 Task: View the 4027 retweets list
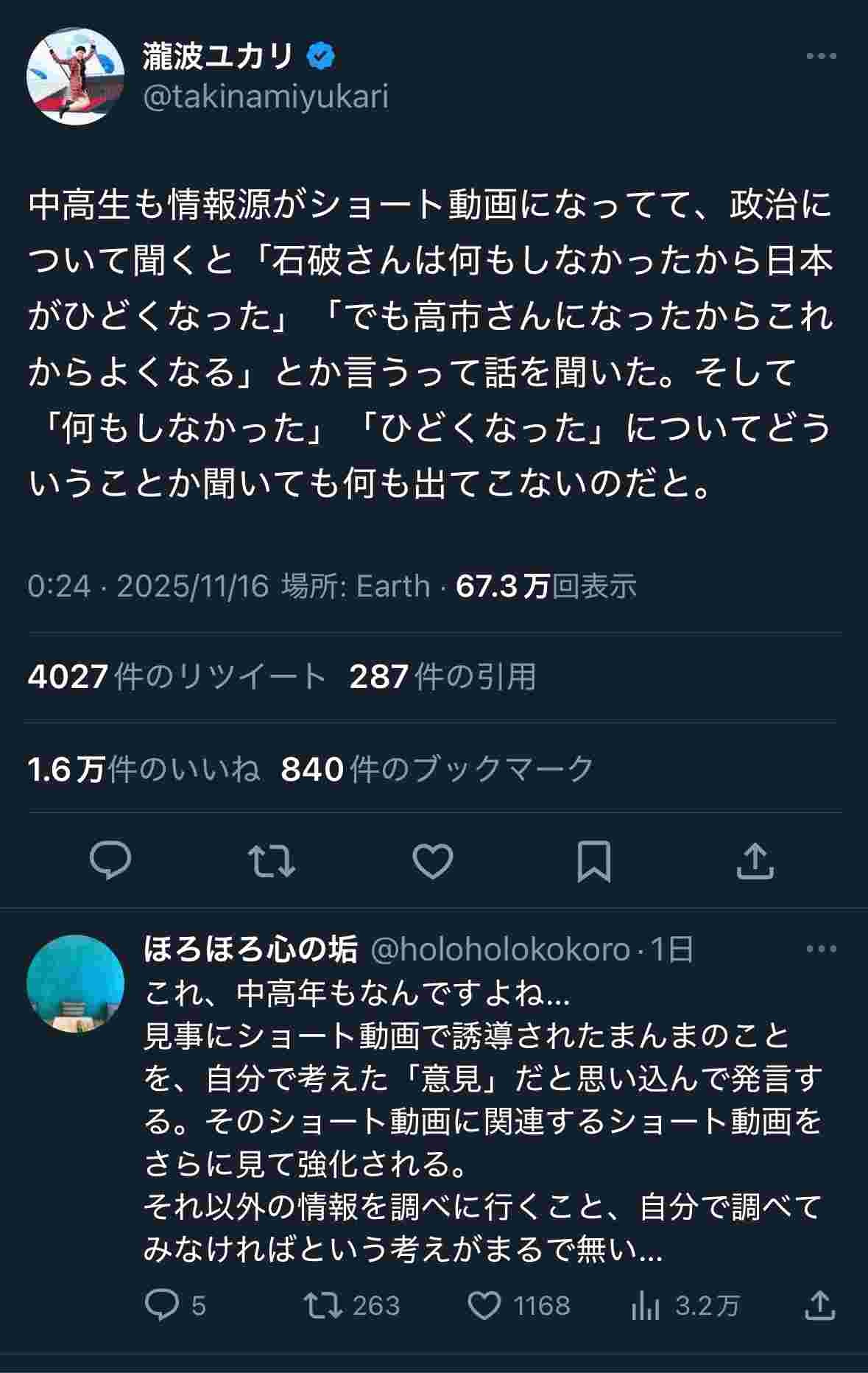point(177,677)
